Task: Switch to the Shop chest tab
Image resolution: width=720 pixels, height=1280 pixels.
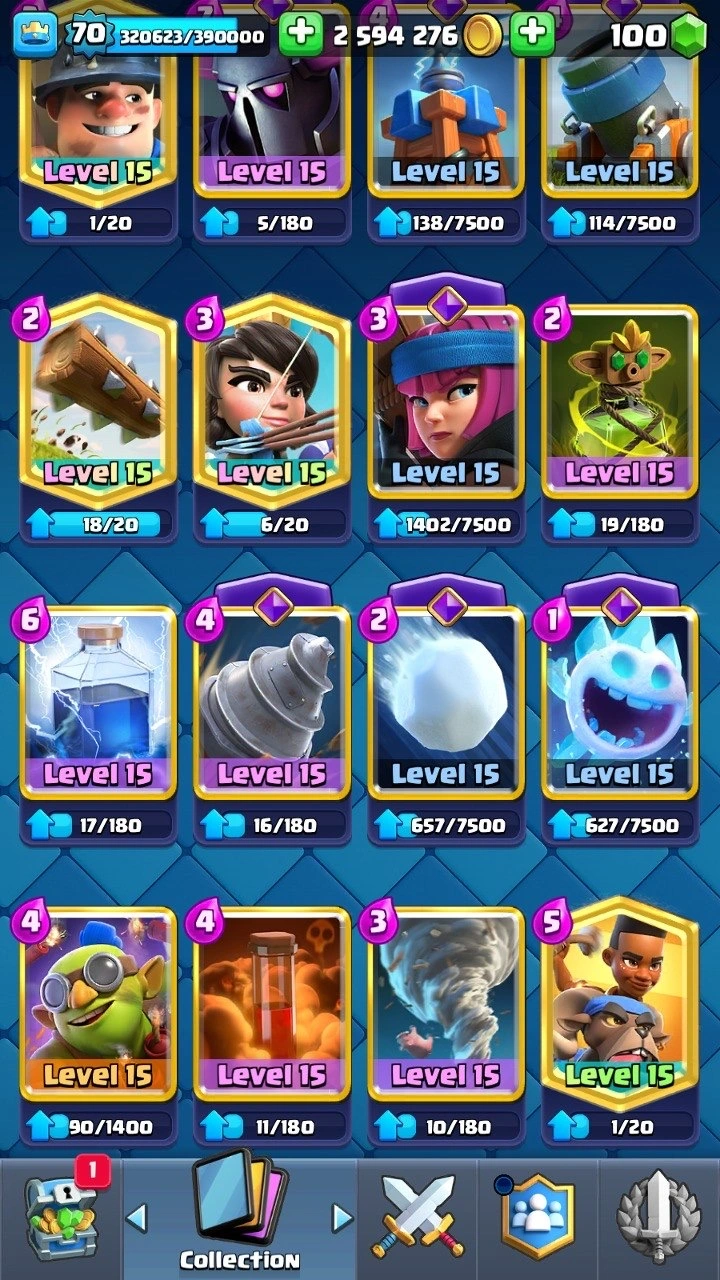Action: (60, 1218)
